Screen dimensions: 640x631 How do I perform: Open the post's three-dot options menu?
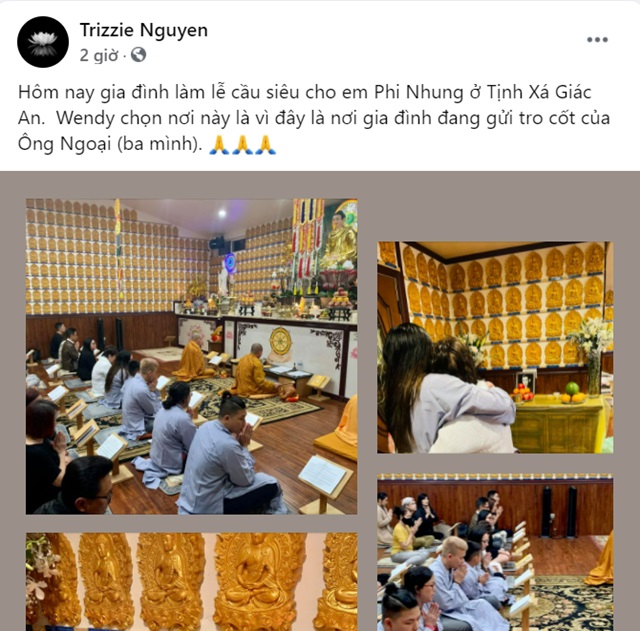point(597,40)
